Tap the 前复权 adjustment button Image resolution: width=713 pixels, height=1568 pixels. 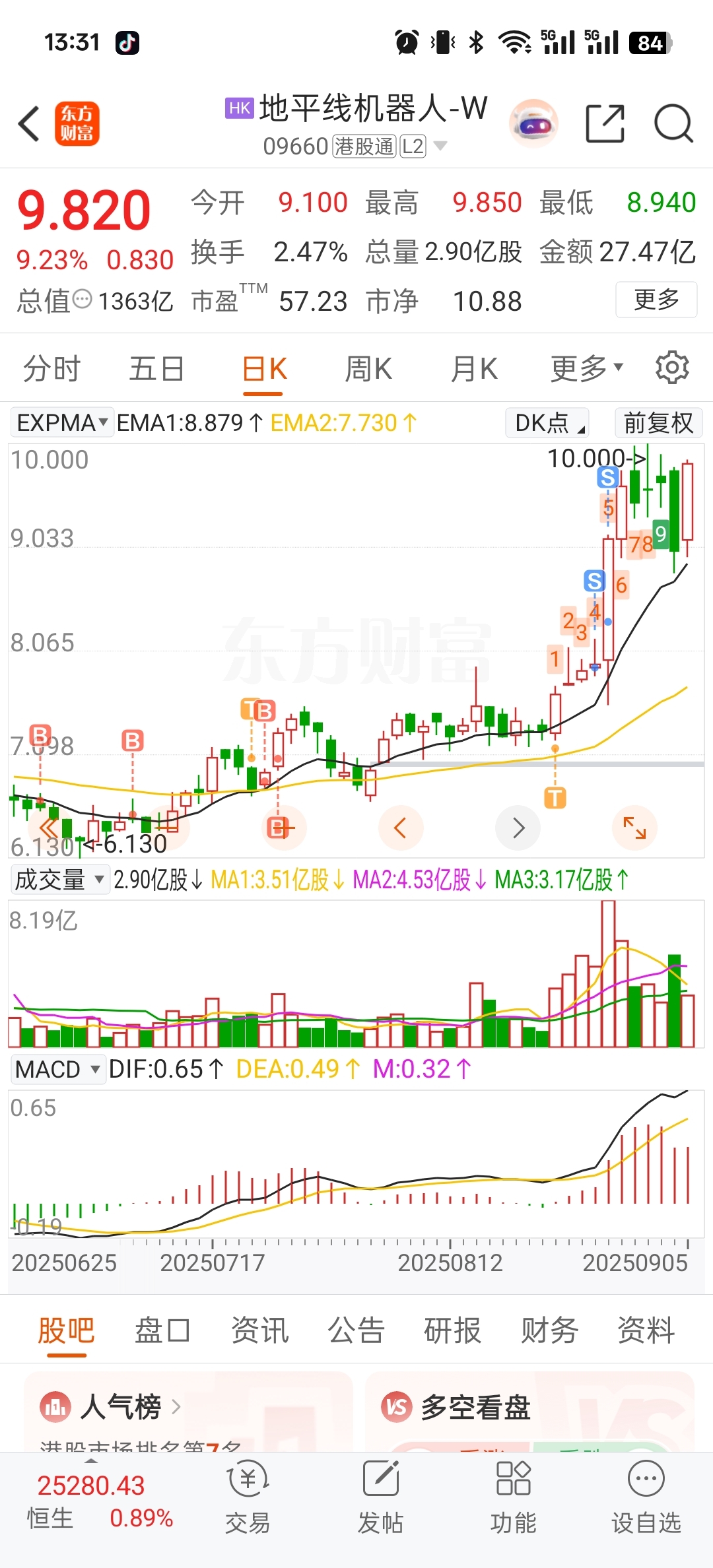pyautogui.click(x=658, y=422)
